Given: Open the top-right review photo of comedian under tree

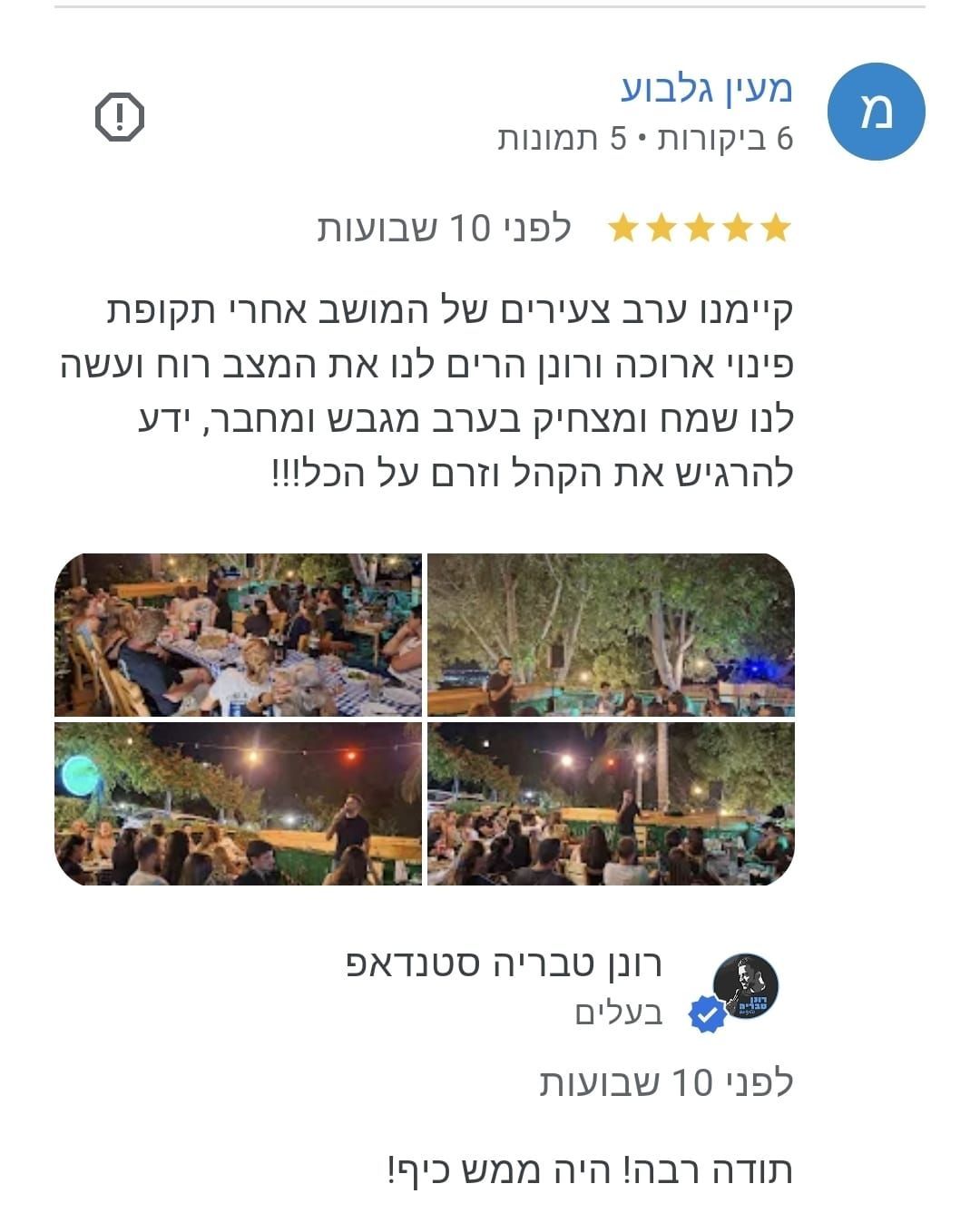Looking at the screenshot, I should pos(611,634).
